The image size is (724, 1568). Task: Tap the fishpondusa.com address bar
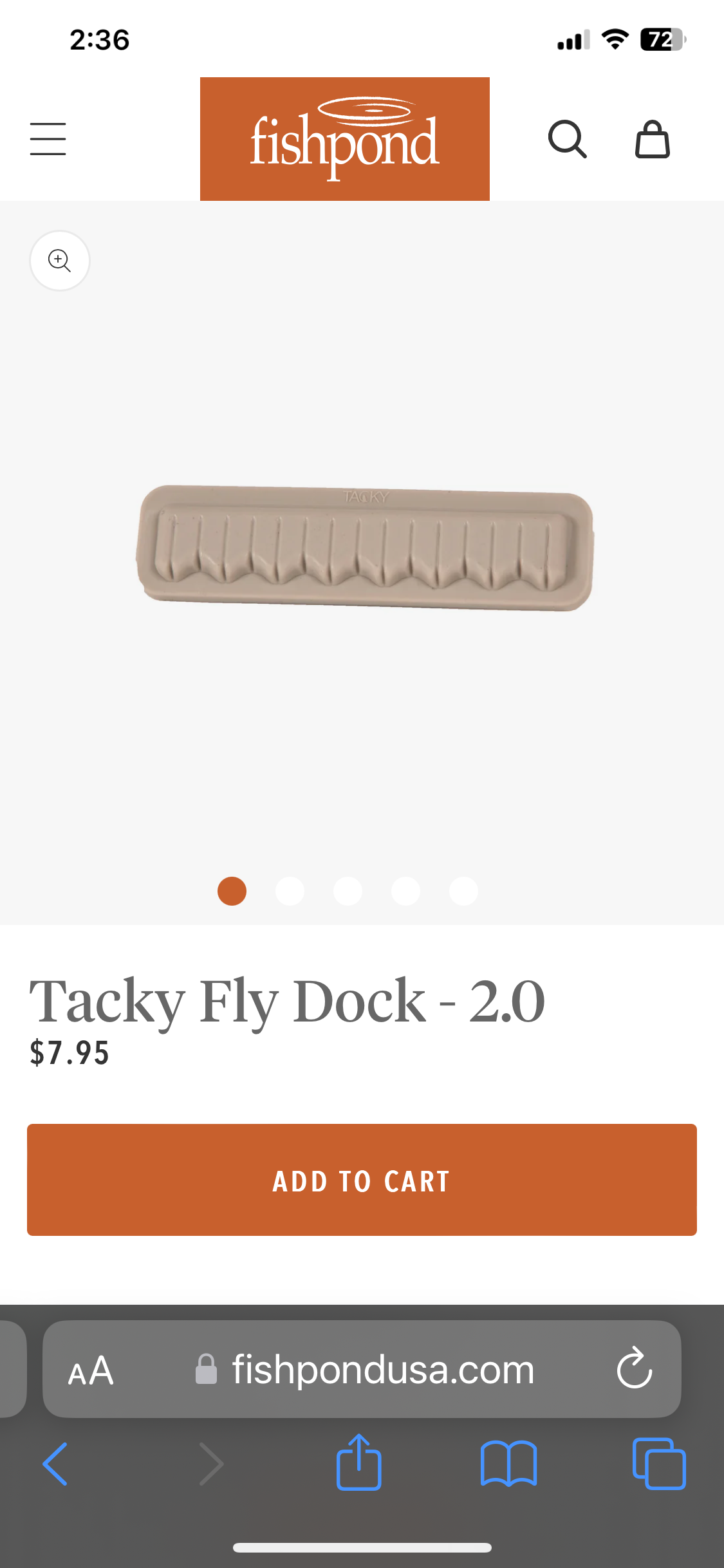(x=382, y=1370)
